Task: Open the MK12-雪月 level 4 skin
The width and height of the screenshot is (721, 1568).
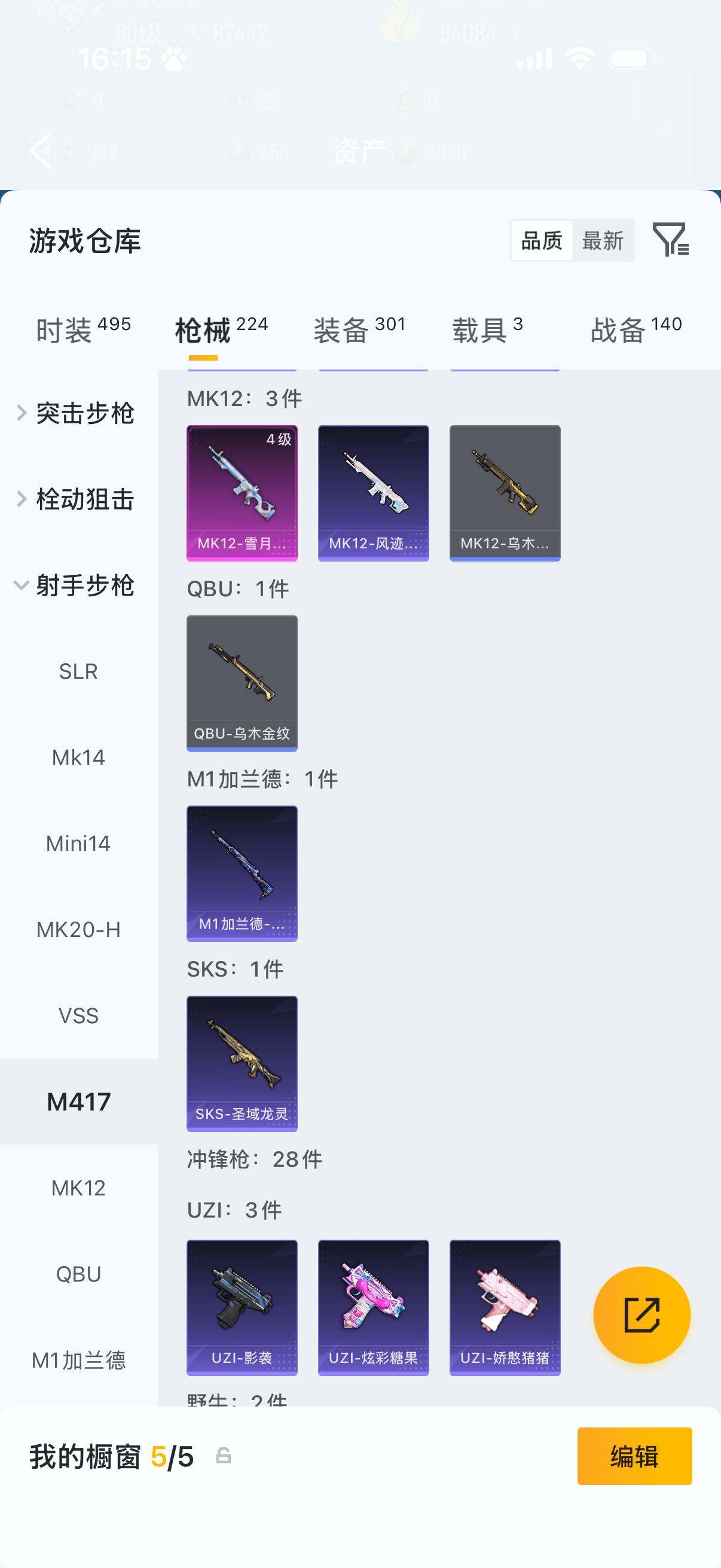Action: click(242, 493)
